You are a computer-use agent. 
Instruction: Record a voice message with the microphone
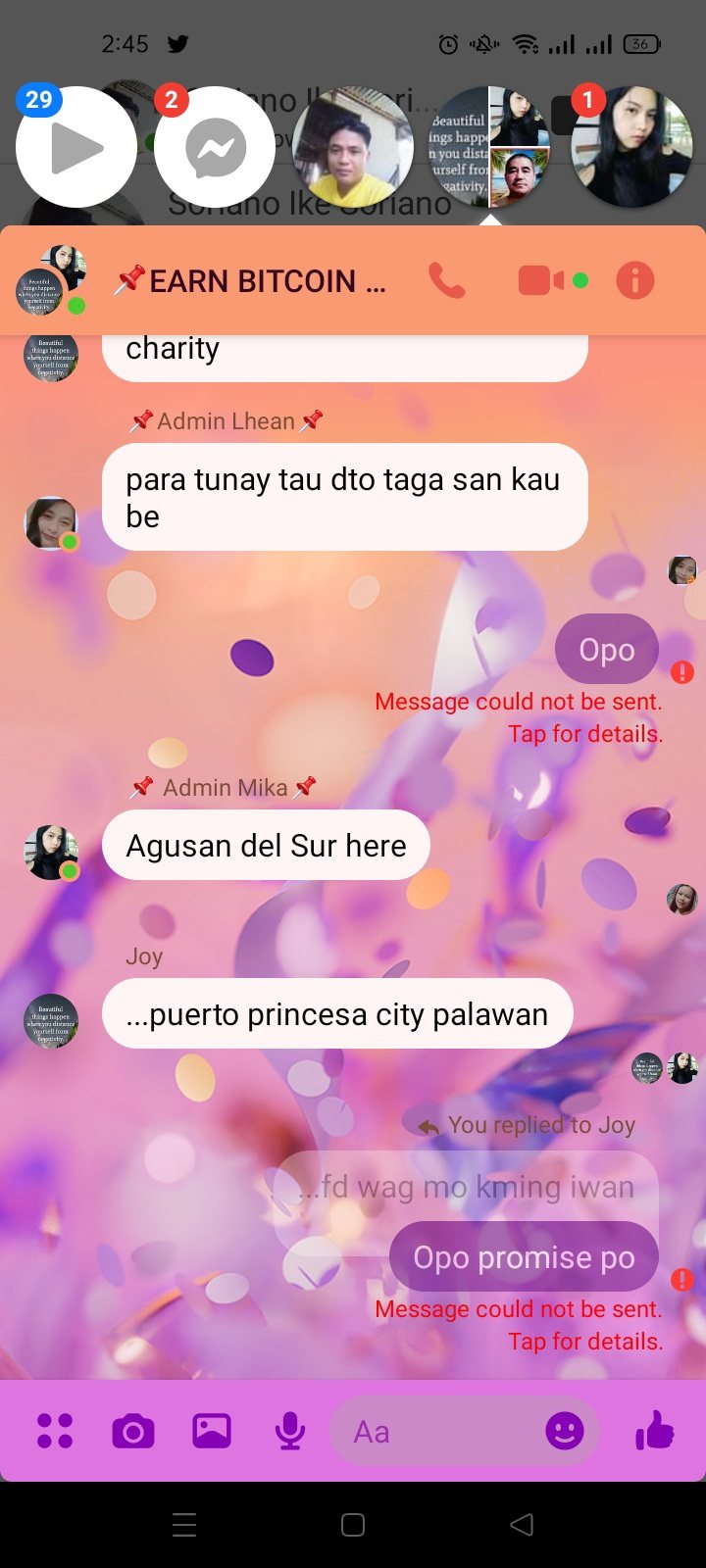[x=289, y=1432]
